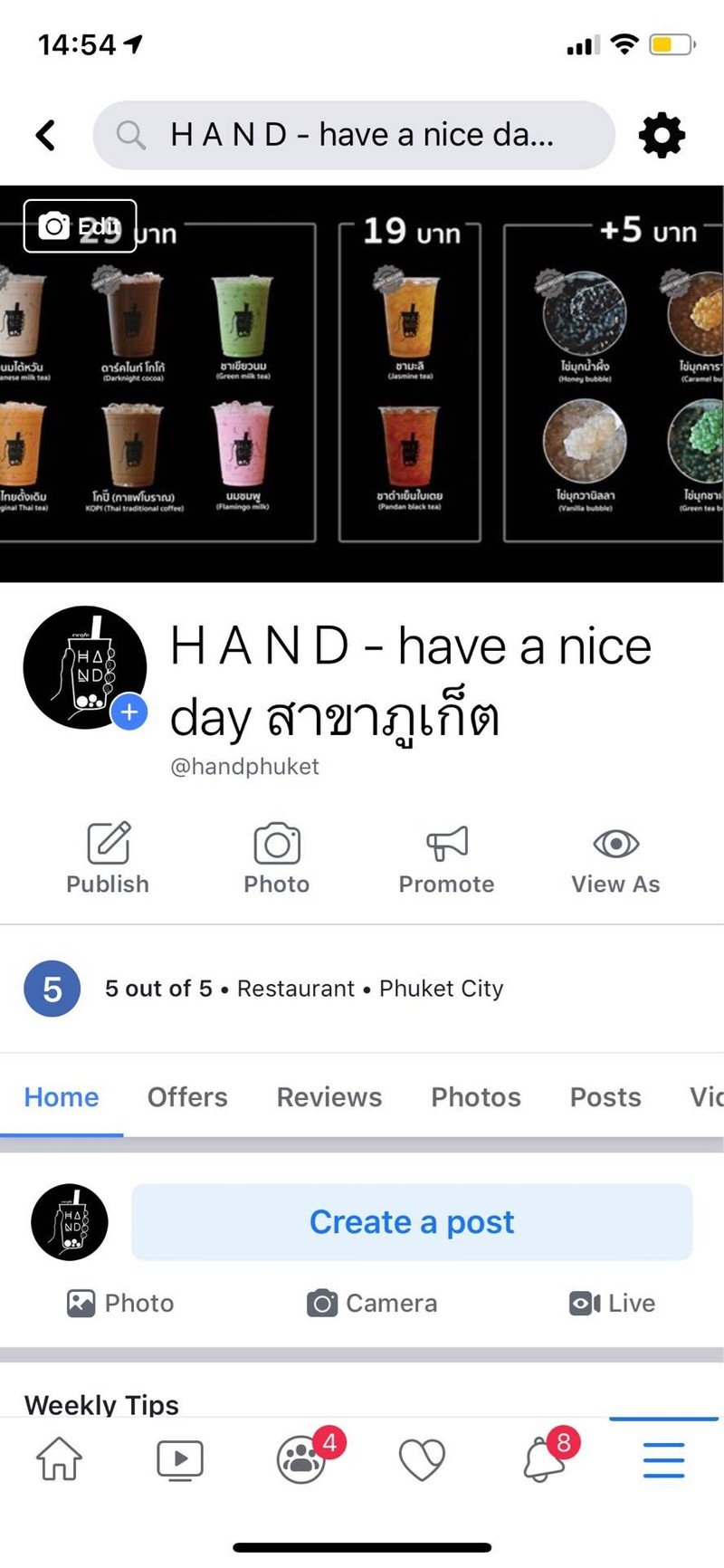This screenshot has height=1568, width=724.
Task: Open the notifications bell
Action: click(x=544, y=1459)
